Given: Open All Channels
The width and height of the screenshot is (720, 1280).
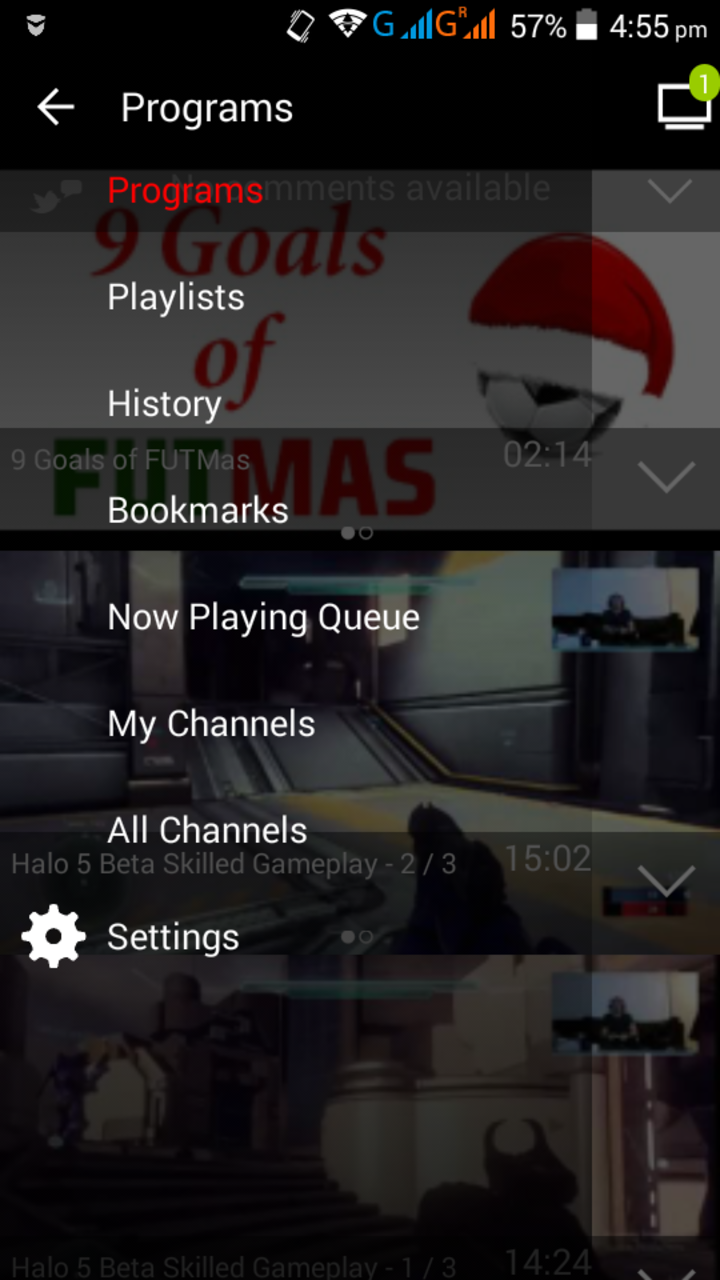Looking at the screenshot, I should click(x=206, y=829).
